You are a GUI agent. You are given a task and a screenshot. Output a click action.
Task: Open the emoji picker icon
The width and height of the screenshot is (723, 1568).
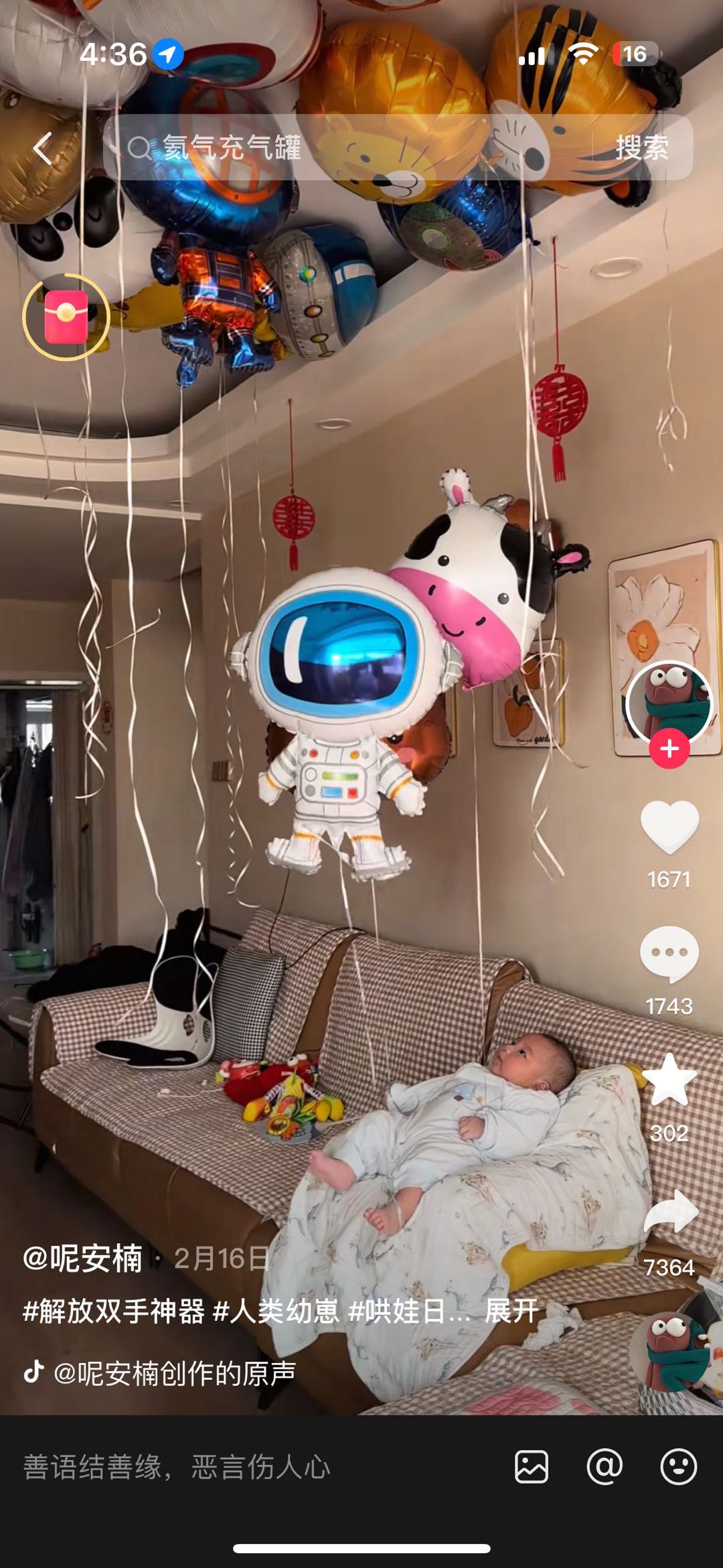[678, 1468]
